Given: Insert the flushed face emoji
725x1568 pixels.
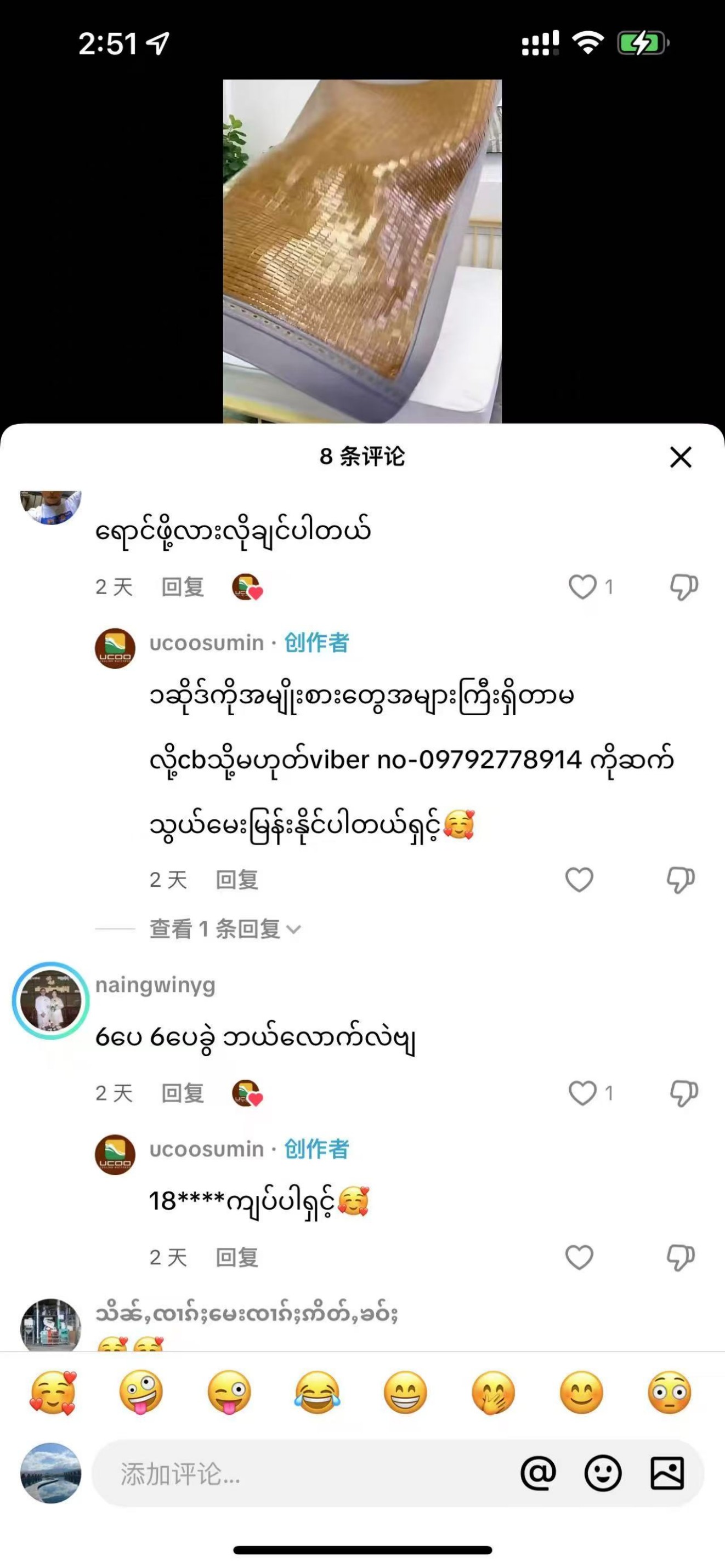Looking at the screenshot, I should tap(669, 1392).
